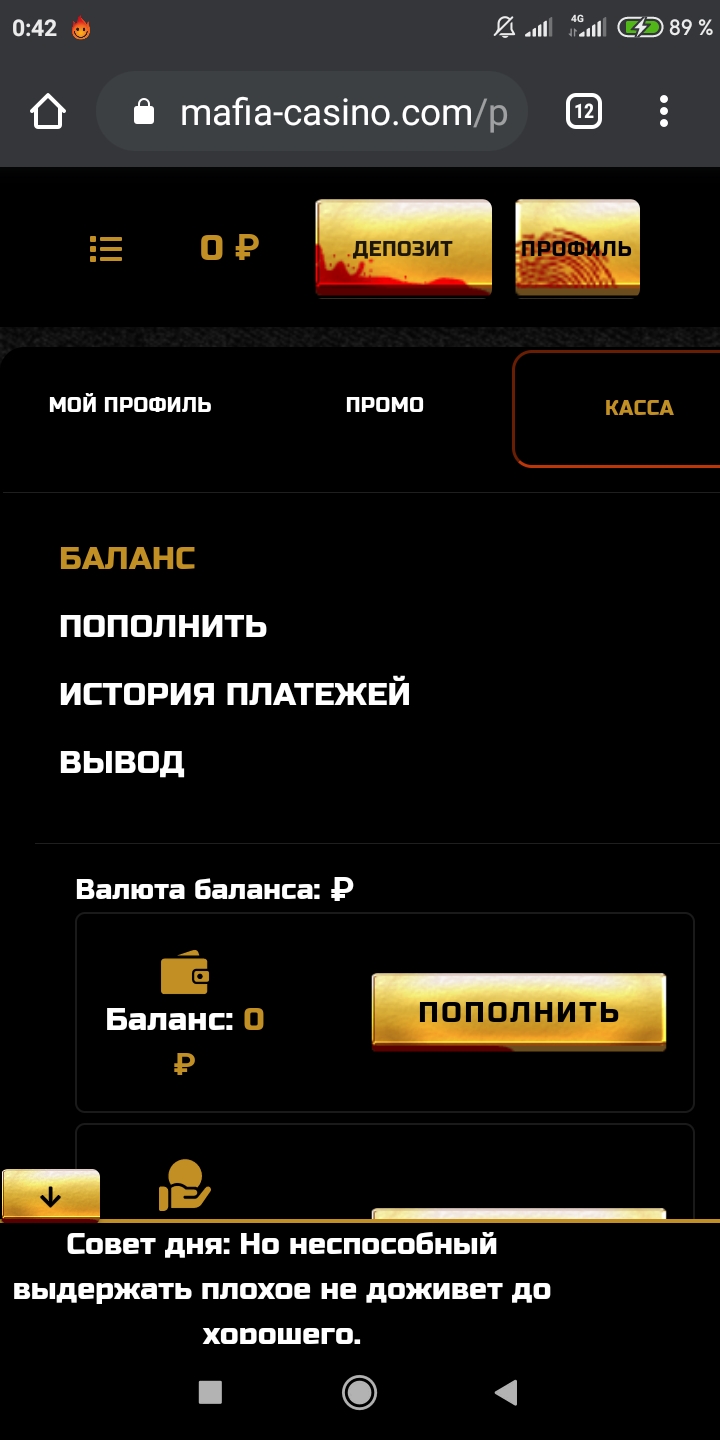Screen dimensions: 720x1440
Task: Open the БАЛАНС section
Action: click(x=127, y=558)
